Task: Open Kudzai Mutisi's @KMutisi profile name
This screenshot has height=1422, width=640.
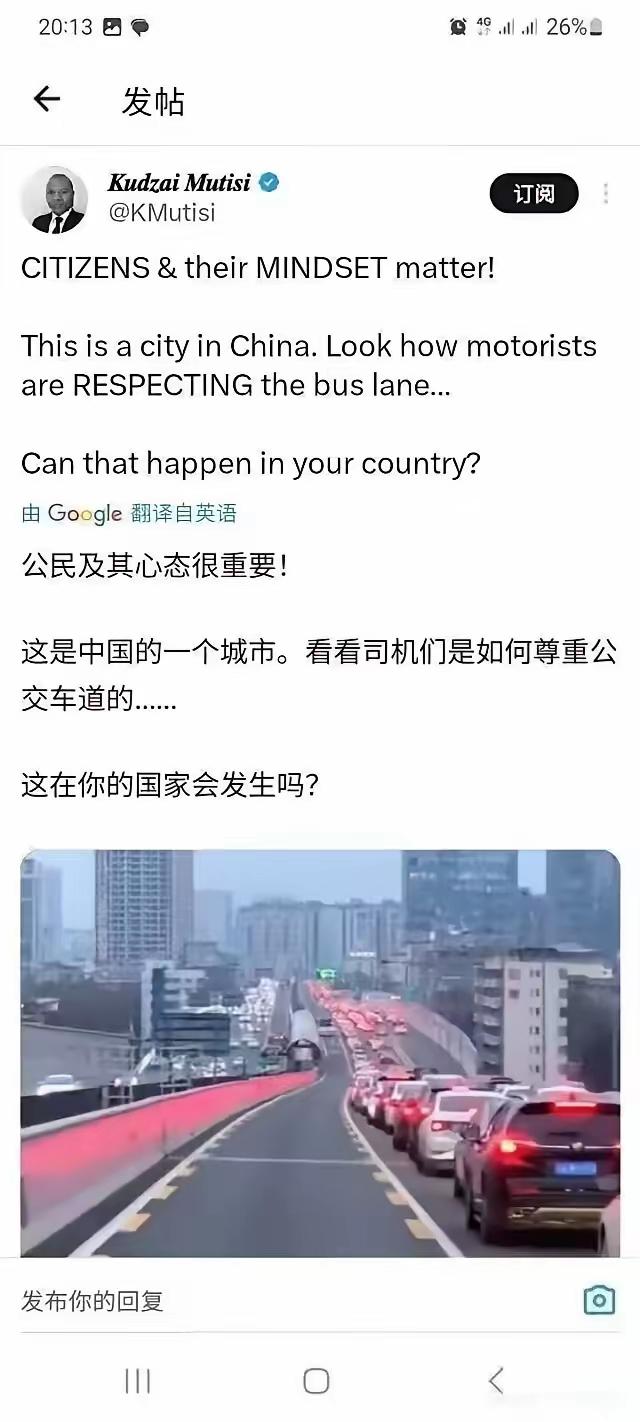Action: [x=162, y=212]
